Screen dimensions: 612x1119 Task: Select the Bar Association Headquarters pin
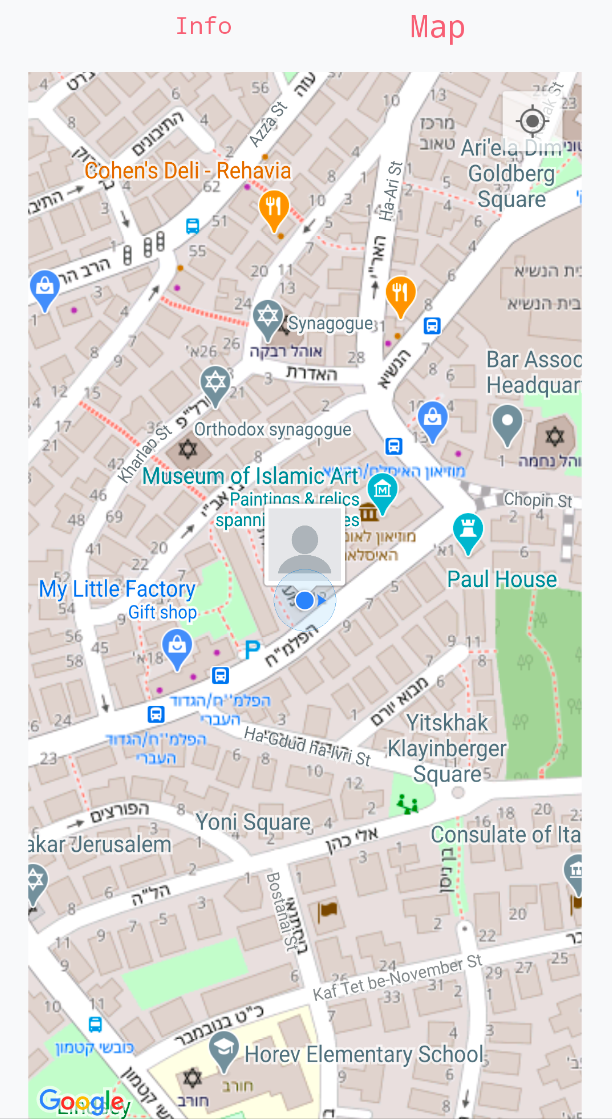click(x=508, y=424)
